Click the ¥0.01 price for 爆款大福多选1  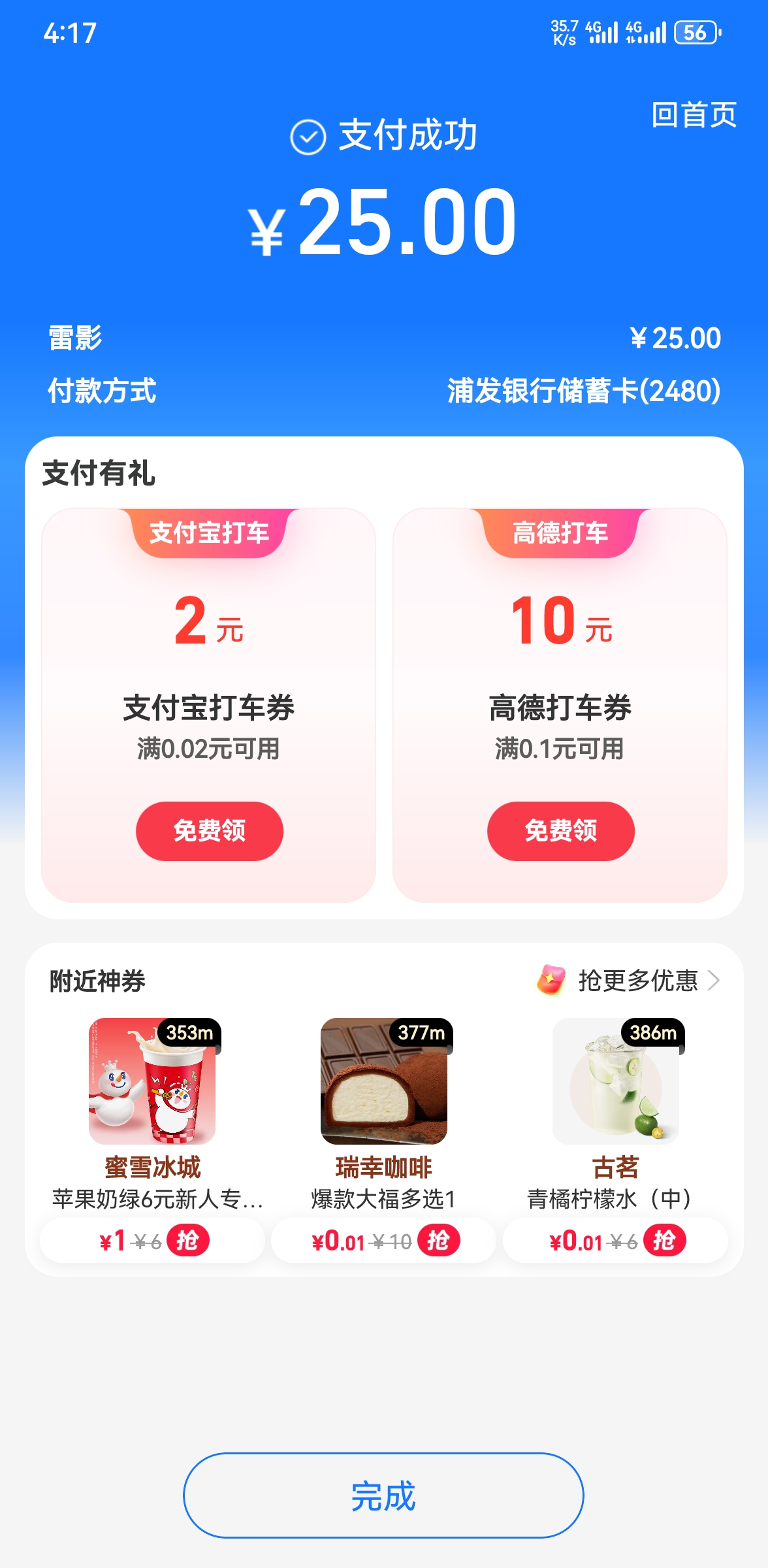[338, 1240]
